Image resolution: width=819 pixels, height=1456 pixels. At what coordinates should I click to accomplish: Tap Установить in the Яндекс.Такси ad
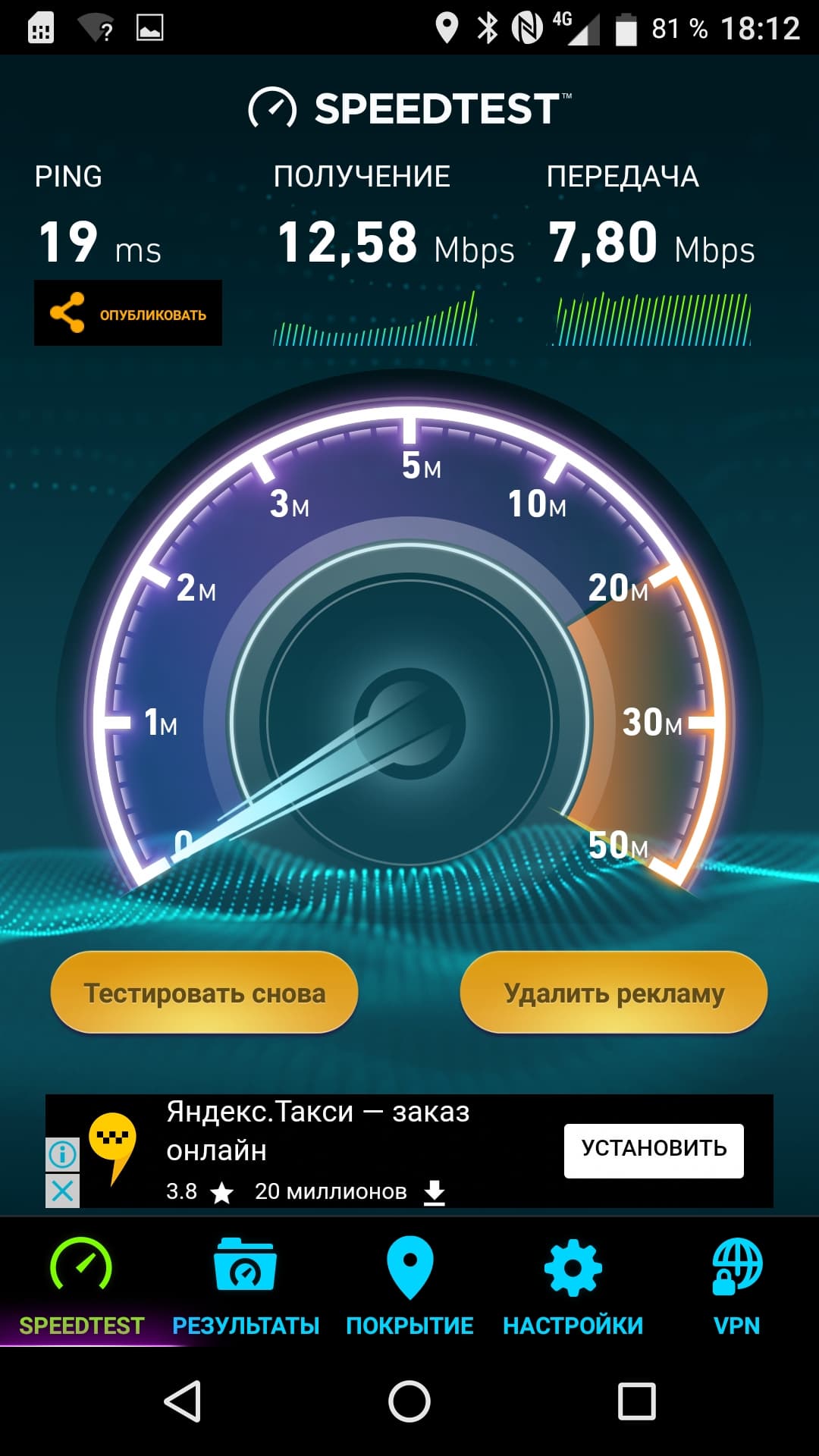(x=653, y=1150)
